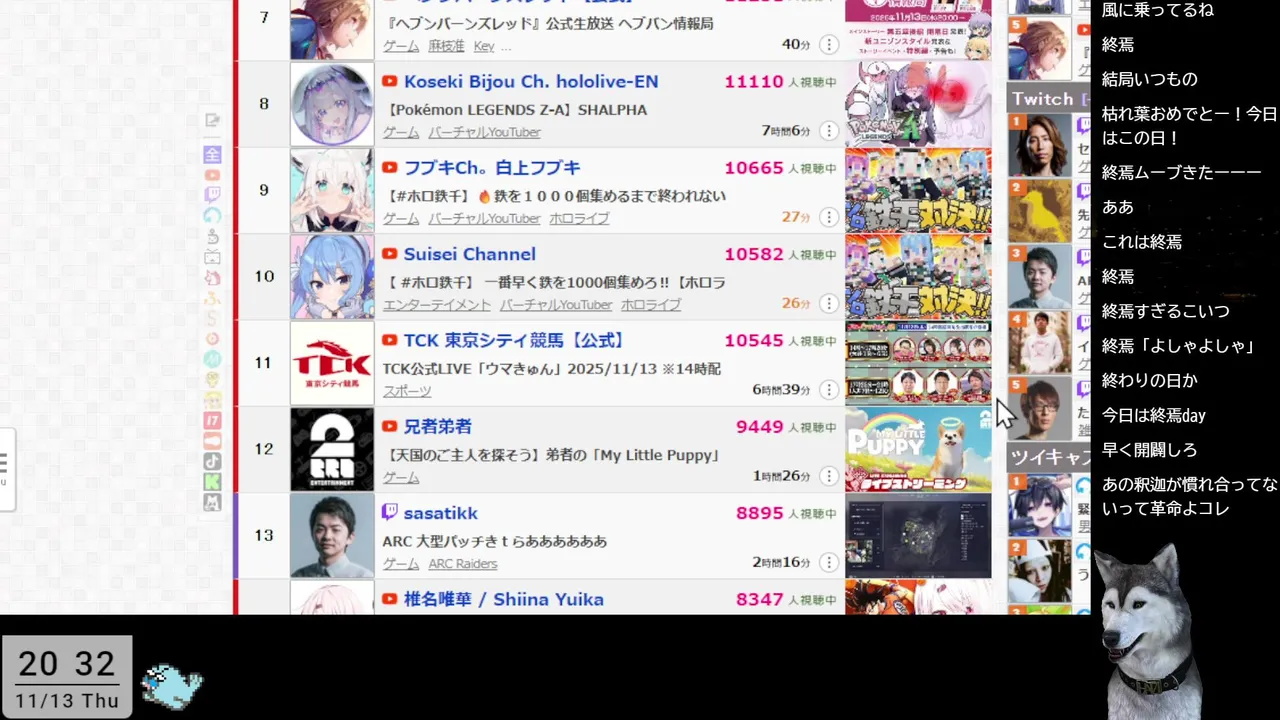Select the エンターテイメント tag under Suisei Channel

[x=437, y=305]
